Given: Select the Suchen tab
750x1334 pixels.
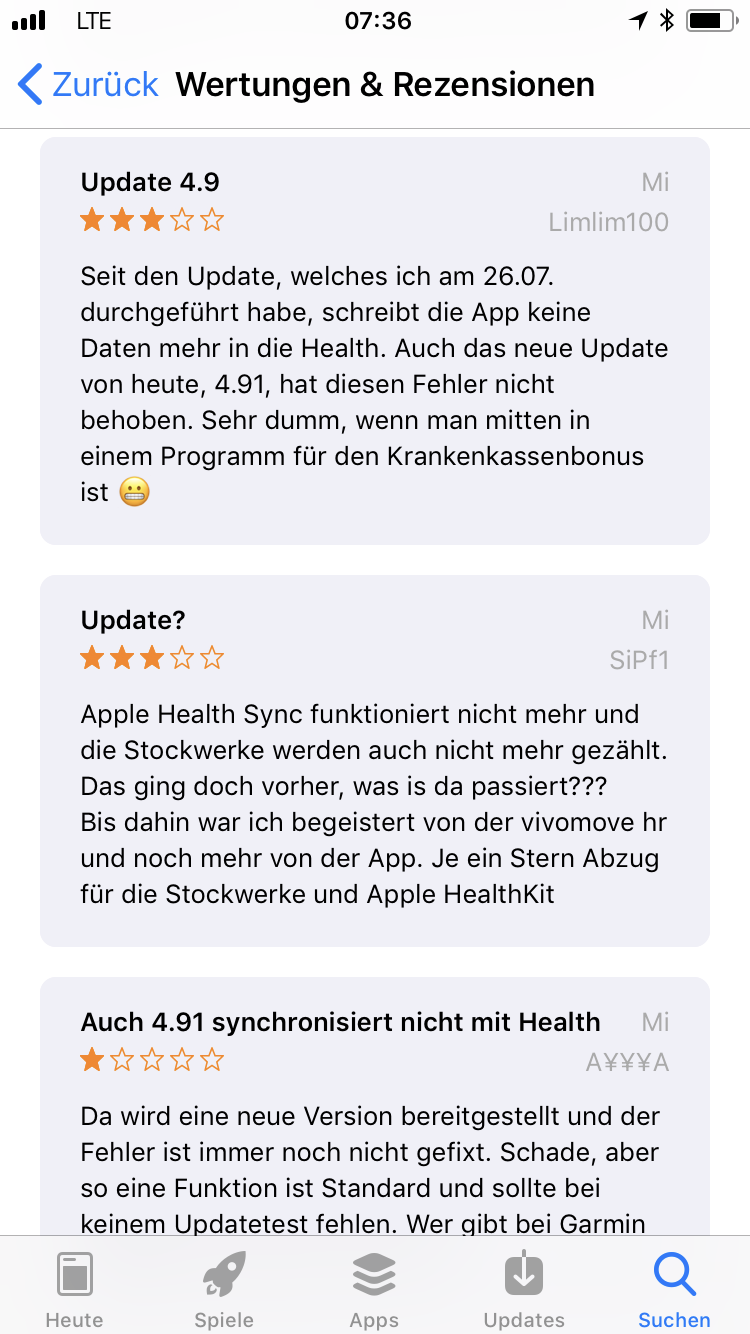Looking at the screenshot, I should [x=674, y=1290].
